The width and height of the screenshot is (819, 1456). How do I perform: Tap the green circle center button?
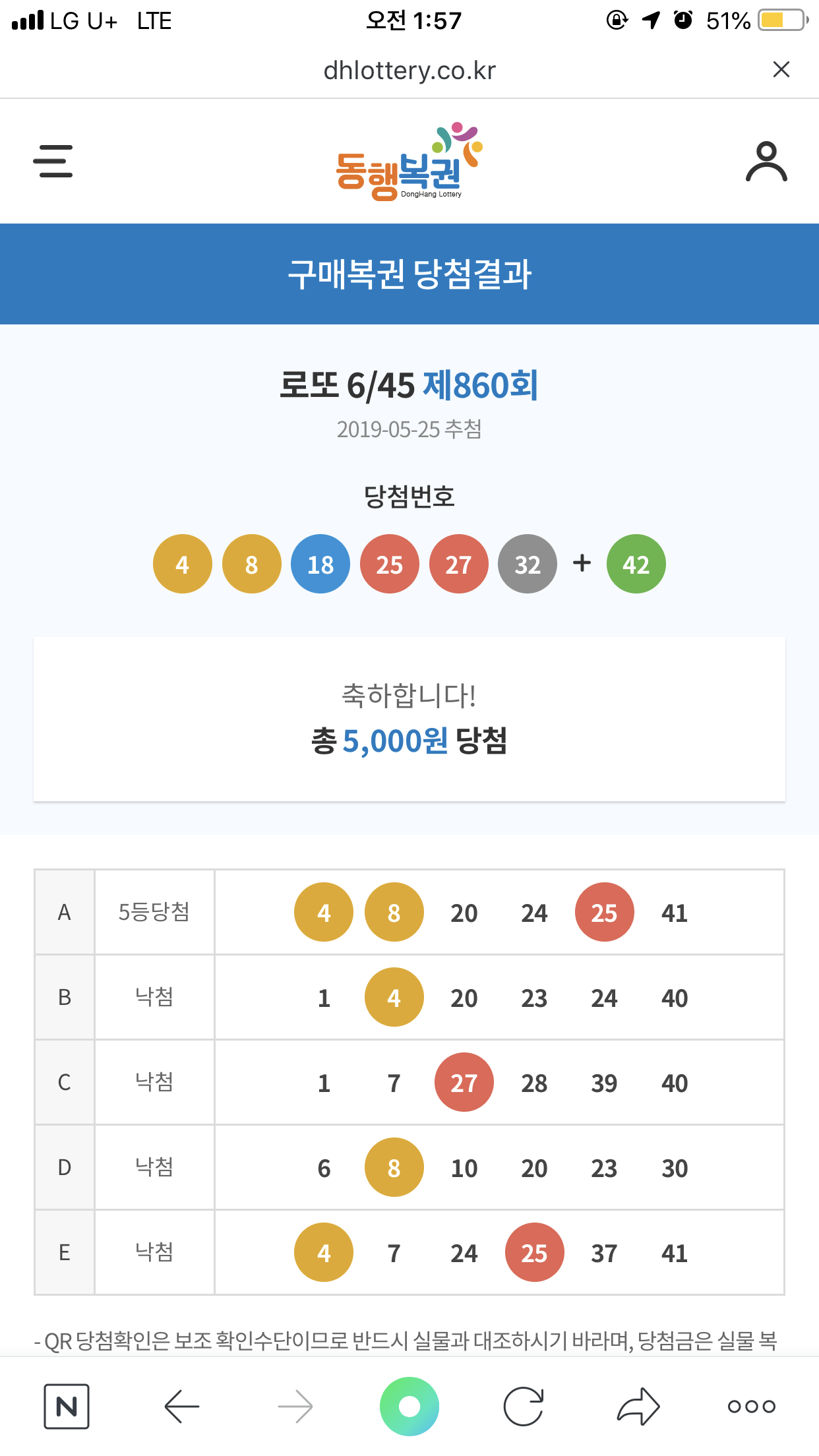409,1406
